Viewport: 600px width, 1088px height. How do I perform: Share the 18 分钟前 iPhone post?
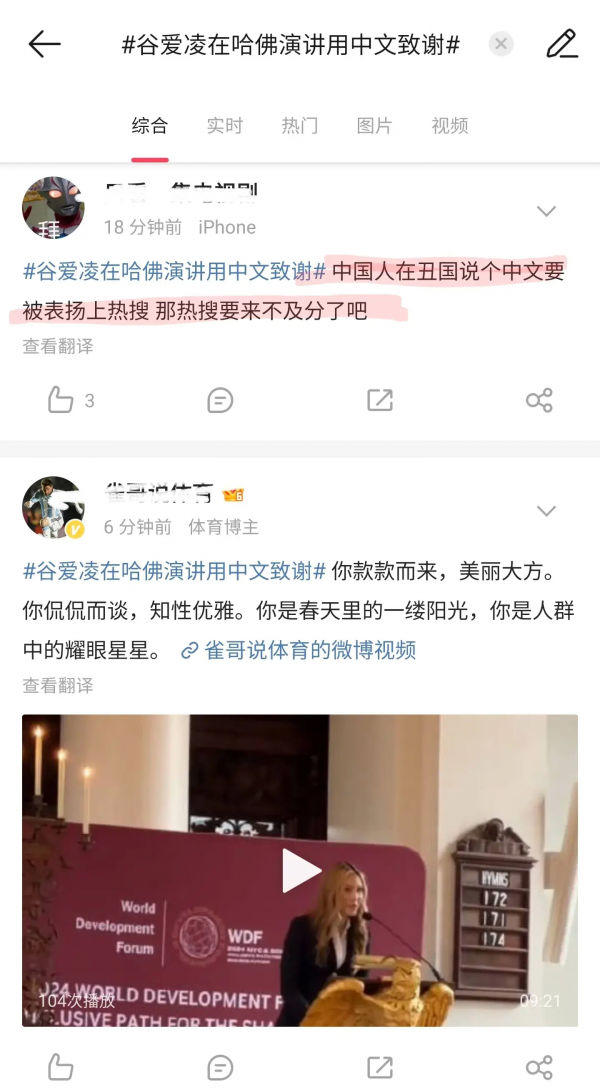point(539,401)
